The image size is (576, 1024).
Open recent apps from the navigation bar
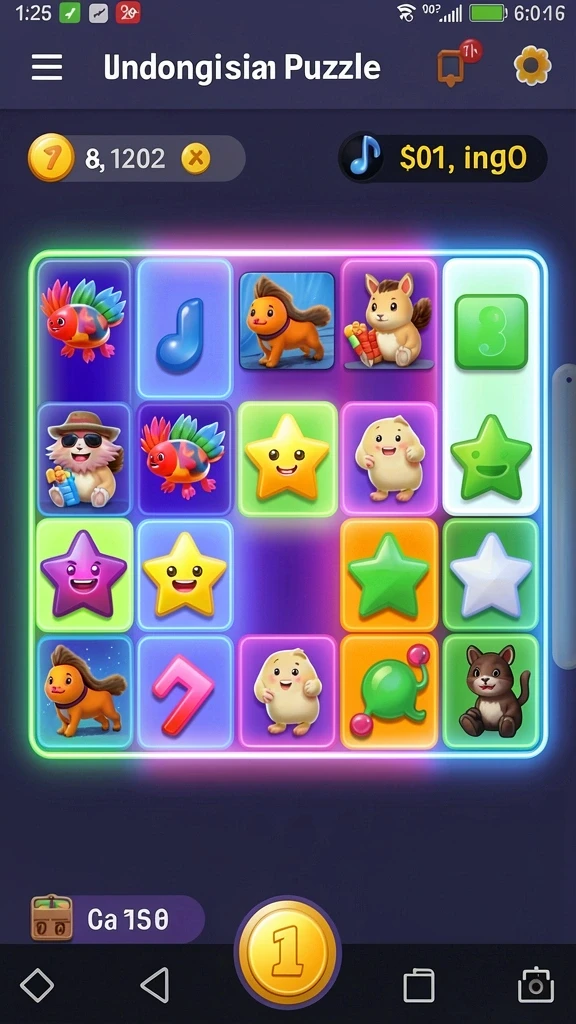point(419,985)
